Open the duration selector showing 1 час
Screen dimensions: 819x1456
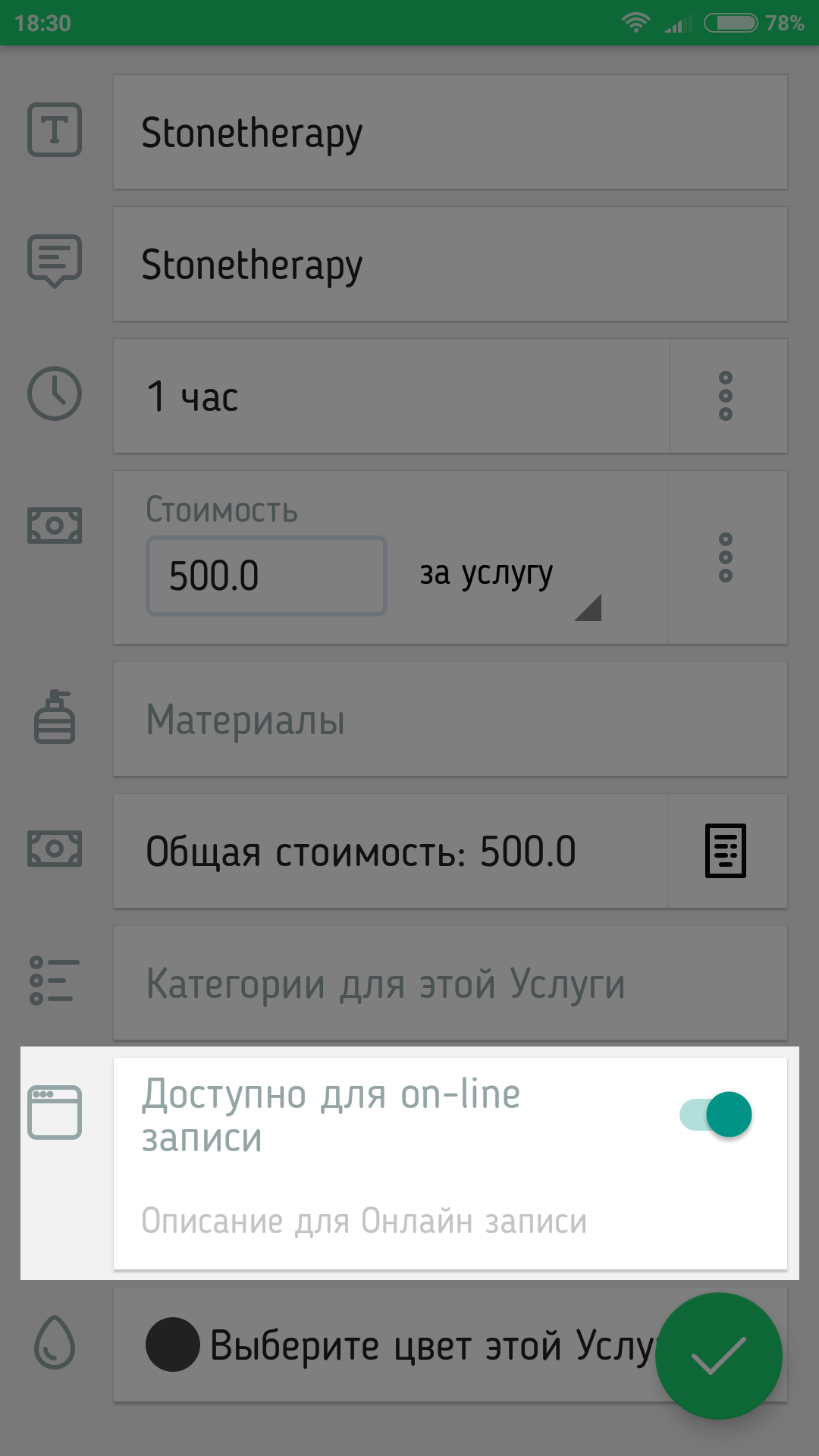(x=391, y=397)
